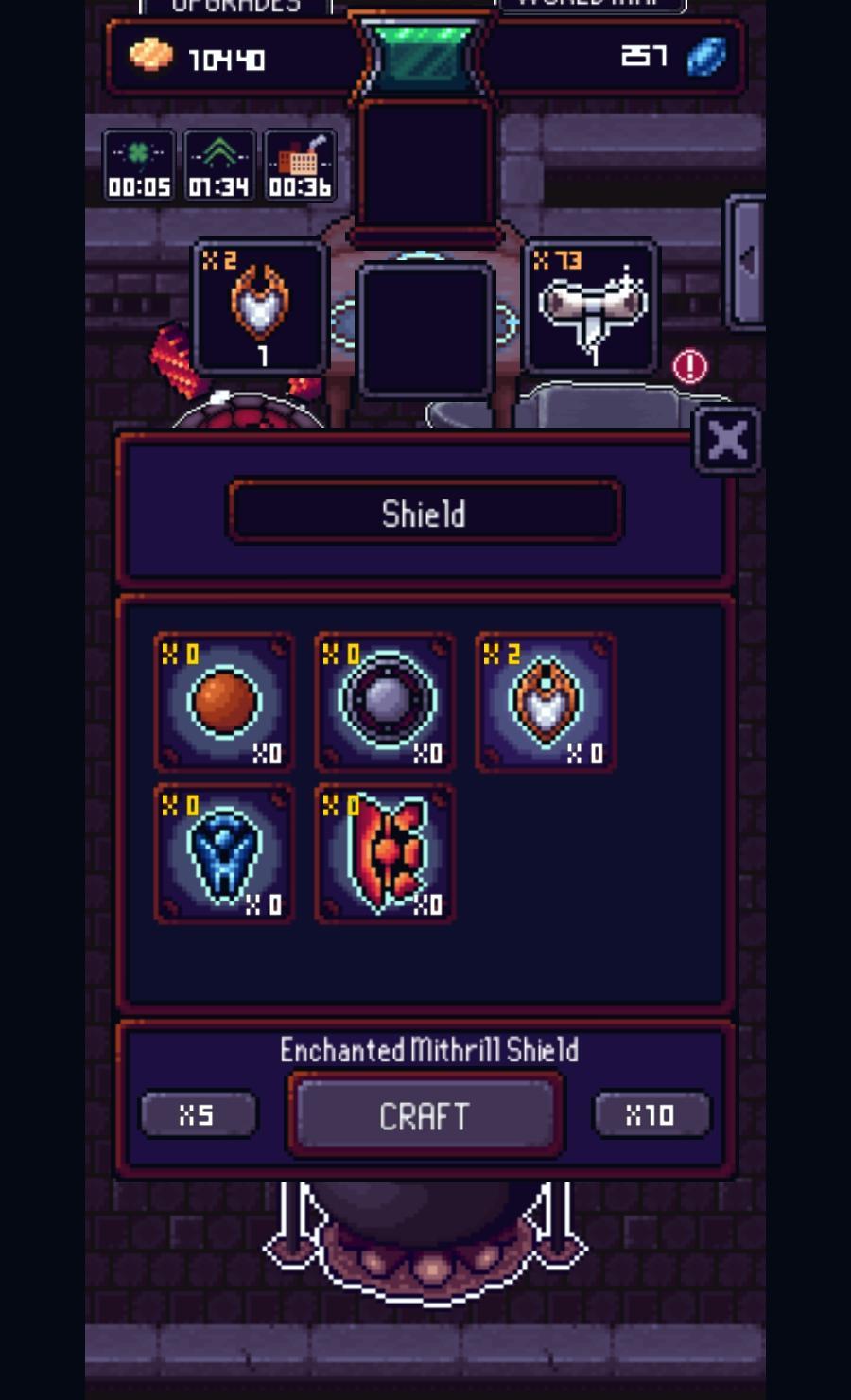The width and height of the screenshot is (851, 1400).
Task: Select the X10 craft quantity
Action: pos(651,1115)
